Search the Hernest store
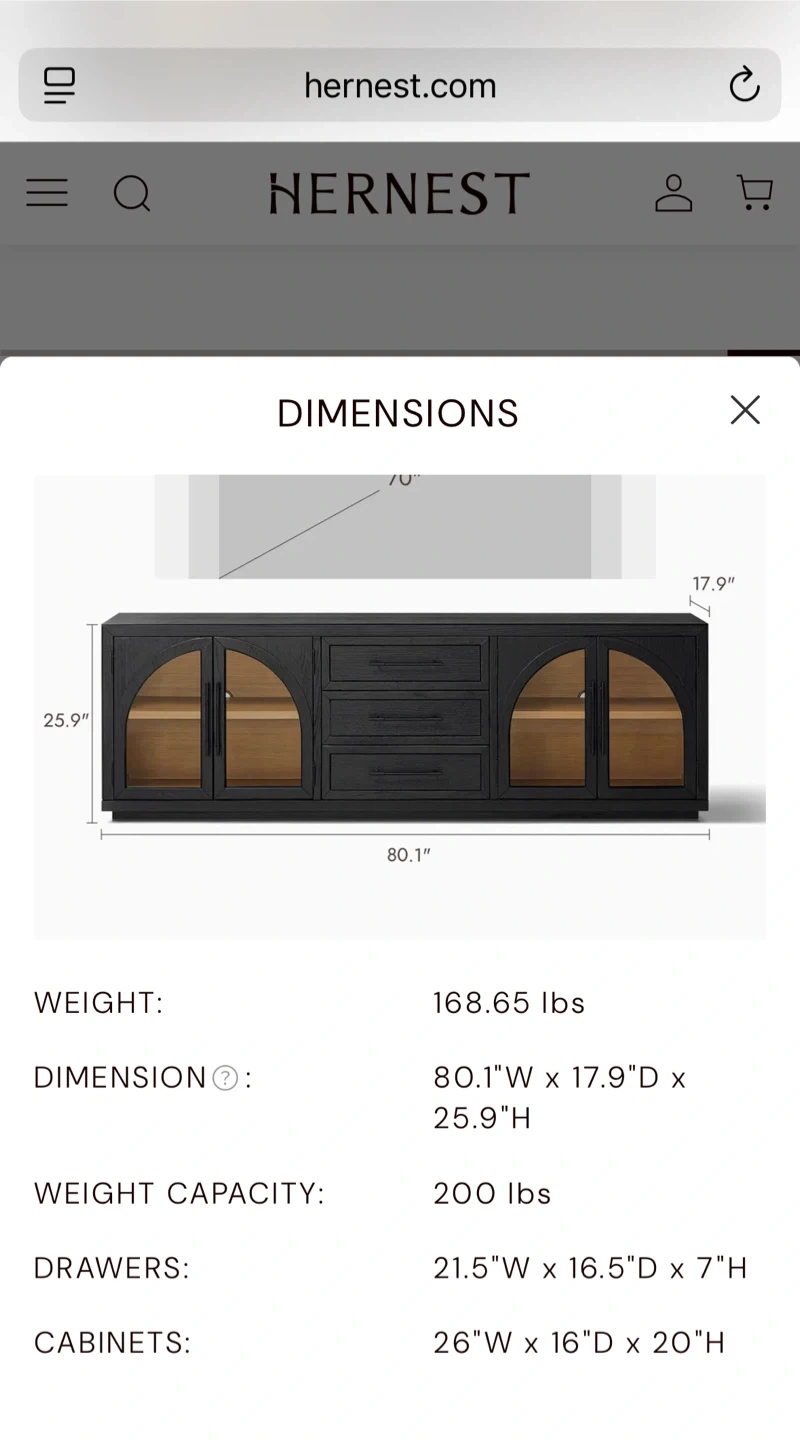Viewport: 800px width, 1440px height. pyautogui.click(x=132, y=193)
